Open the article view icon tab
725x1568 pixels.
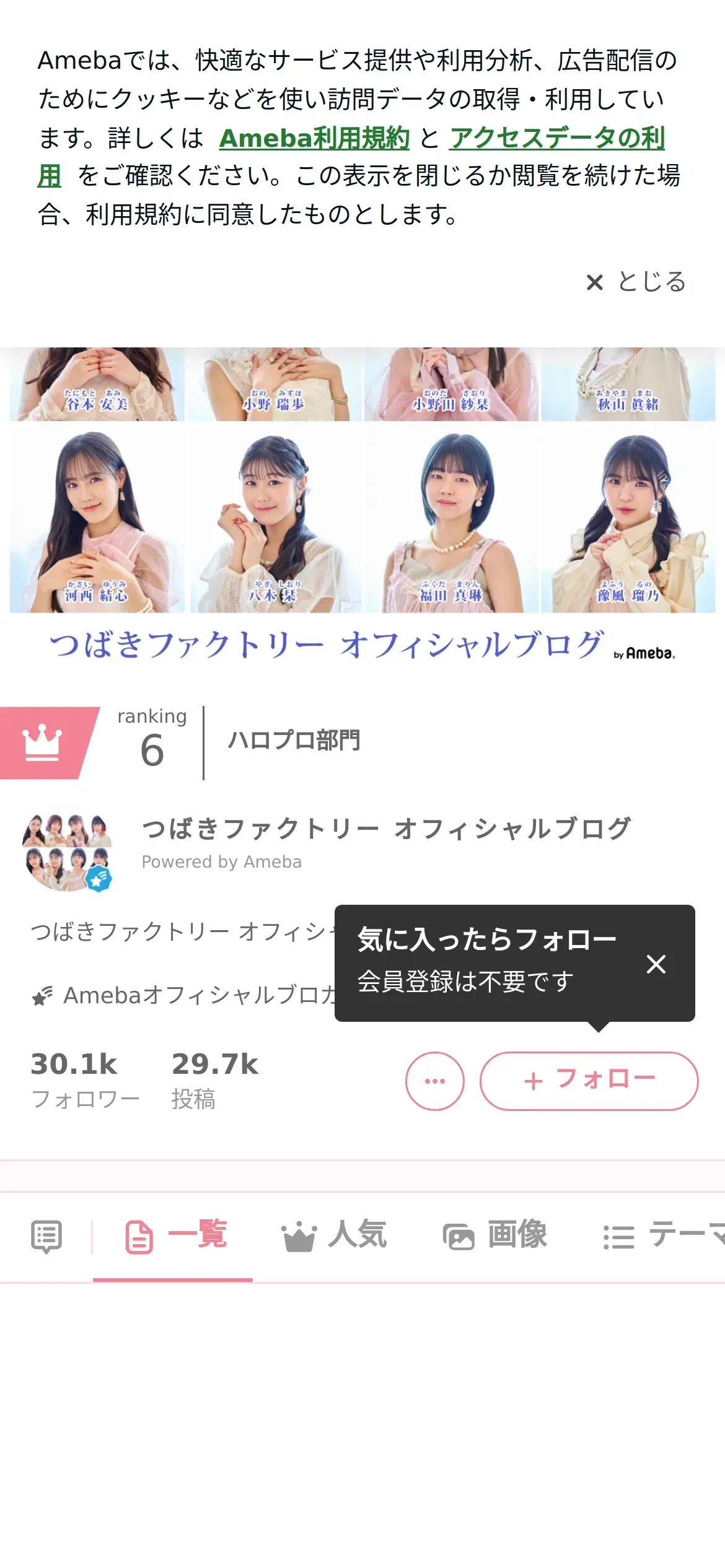point(46,1237)
